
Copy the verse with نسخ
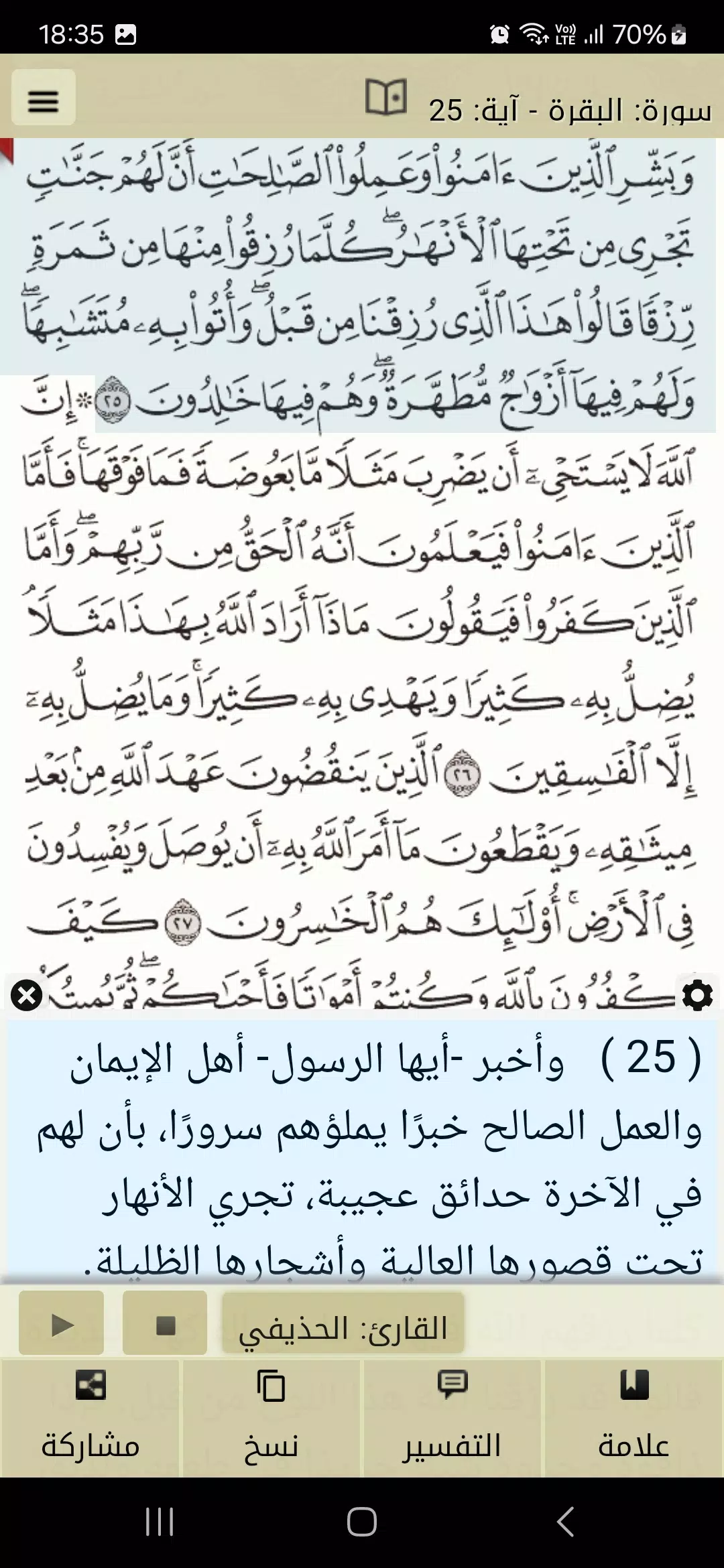coord(271,1418)
